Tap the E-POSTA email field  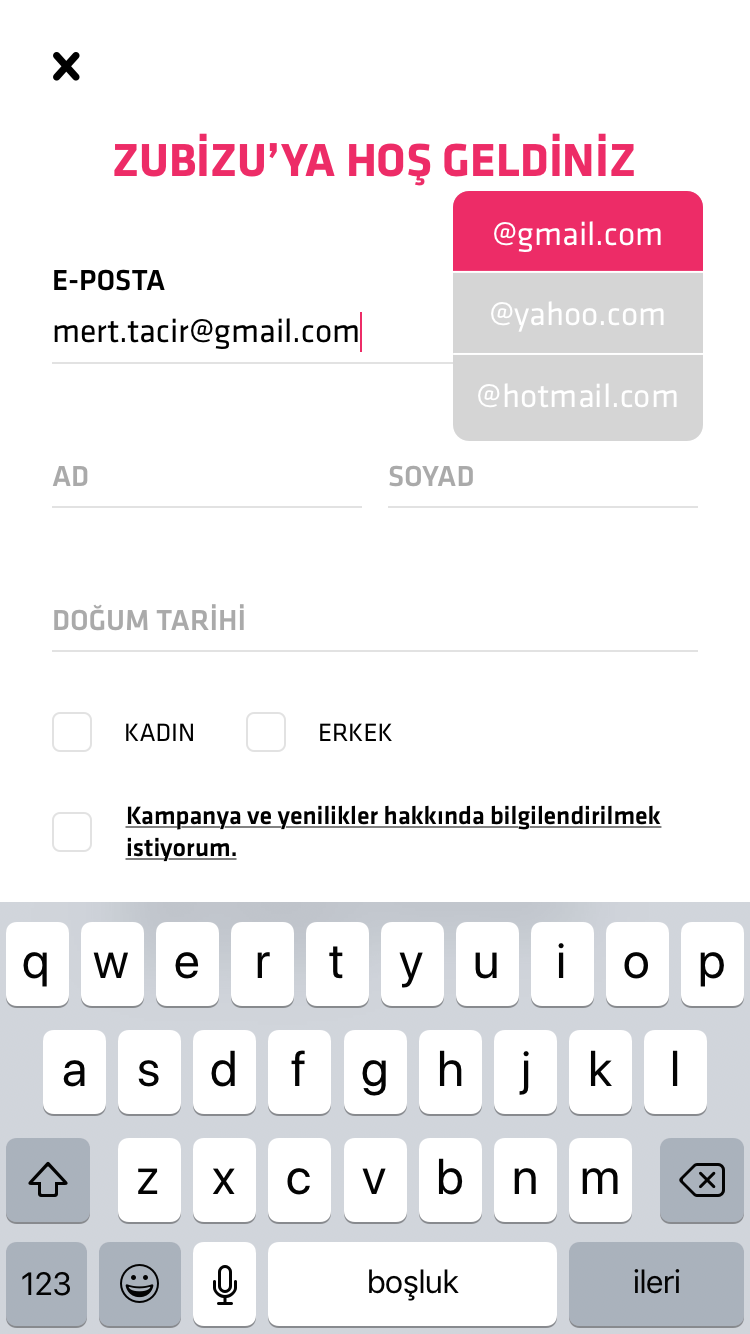coord(252,332)
